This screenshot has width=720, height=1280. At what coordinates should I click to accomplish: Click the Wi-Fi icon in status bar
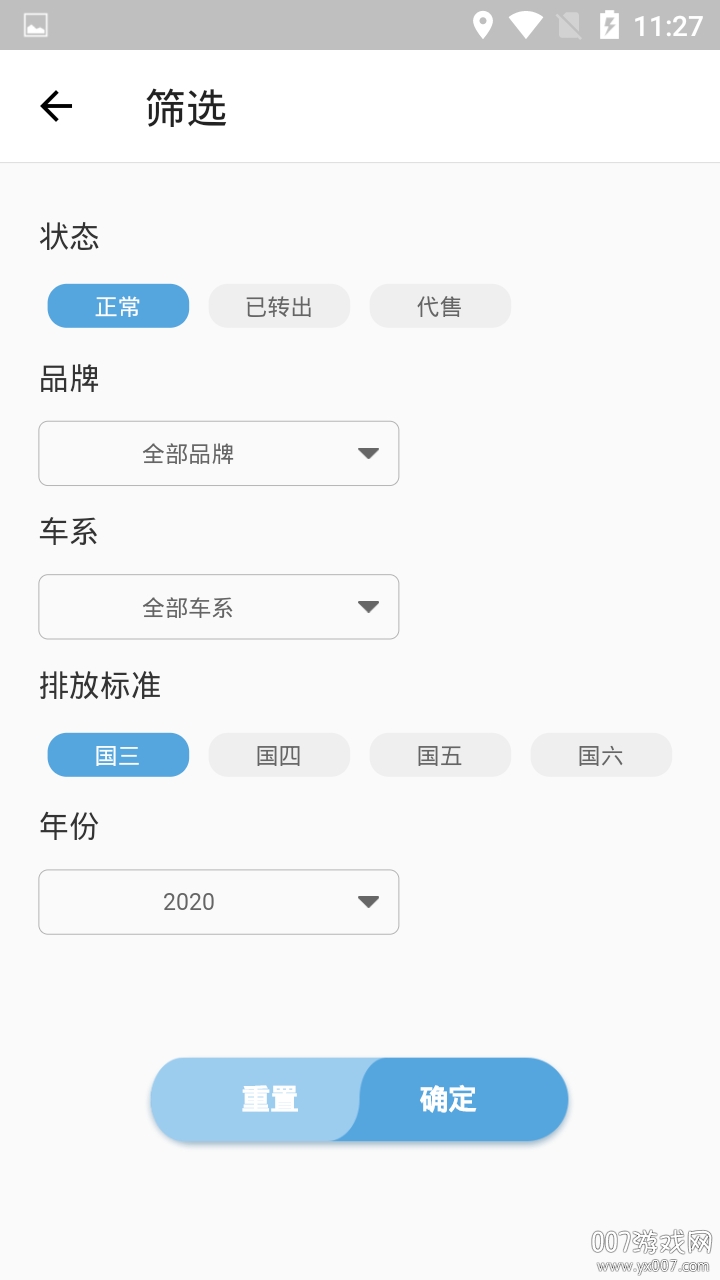pos(526,26)
